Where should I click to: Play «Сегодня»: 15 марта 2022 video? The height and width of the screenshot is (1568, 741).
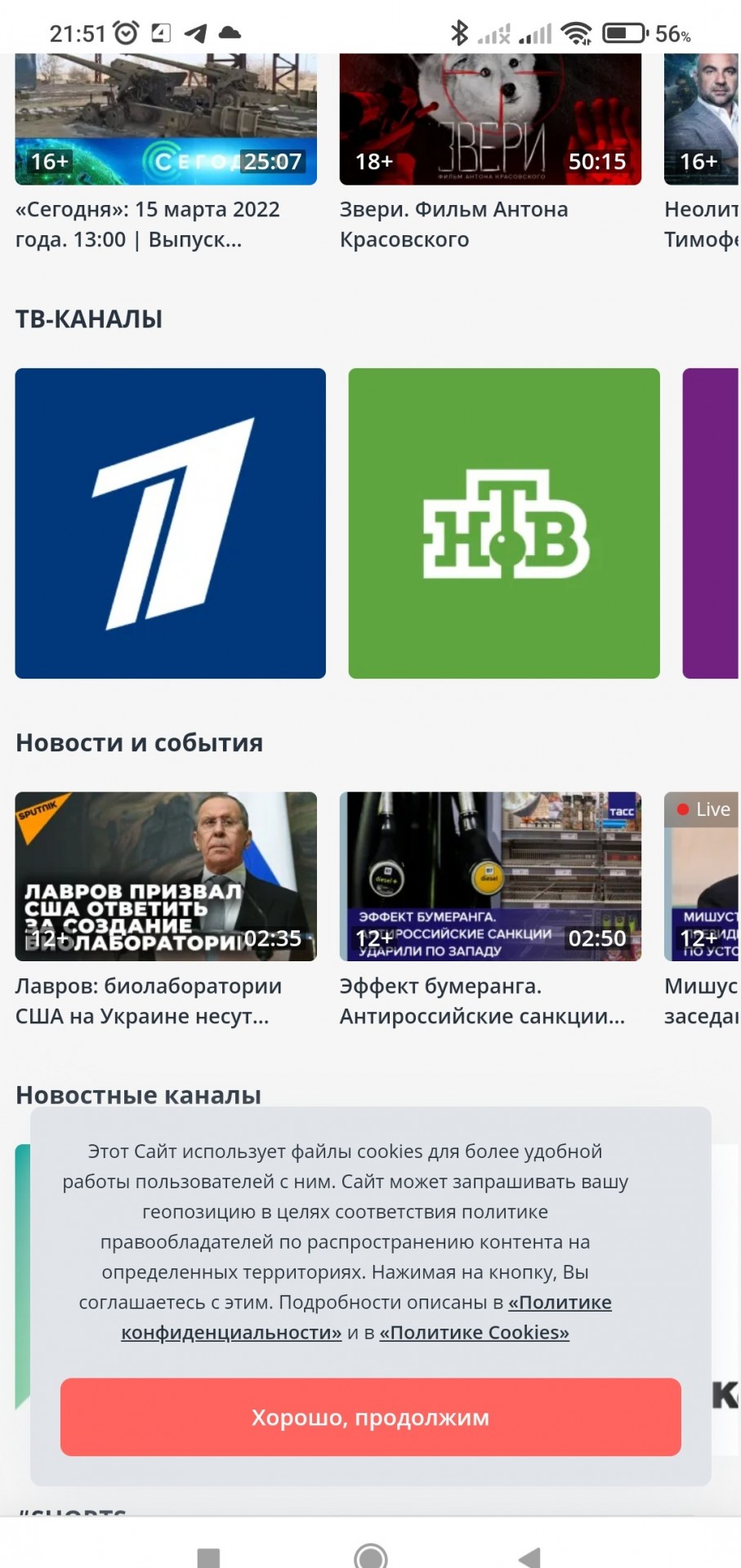click(x=166, y=119)
